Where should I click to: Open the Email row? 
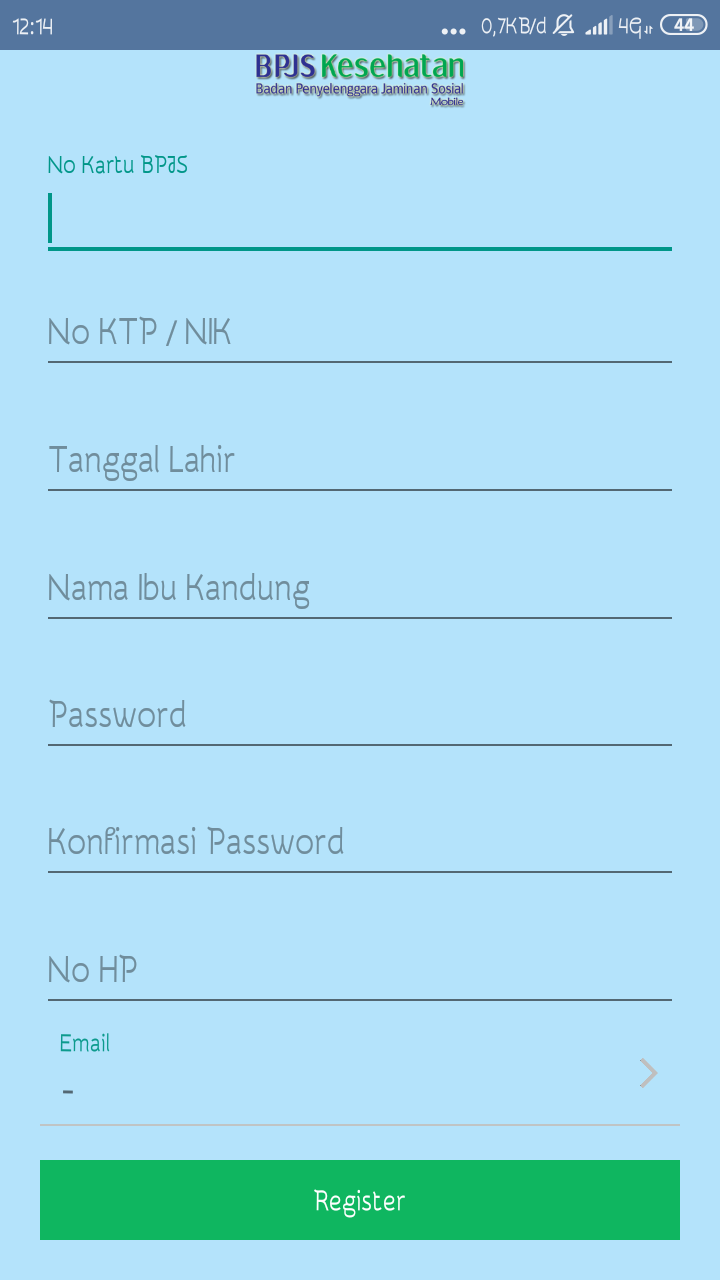click(x=359, y=1072)
